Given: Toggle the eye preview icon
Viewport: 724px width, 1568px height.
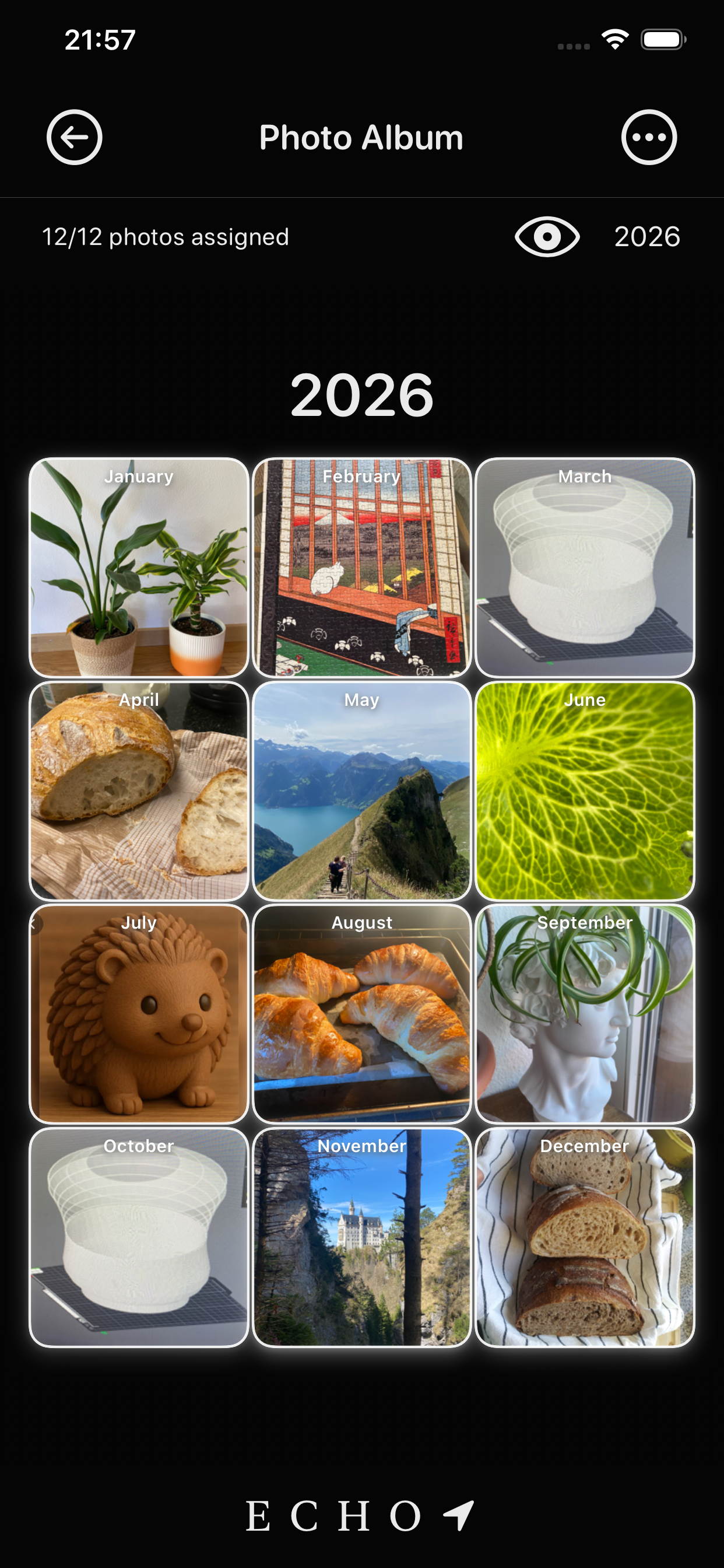Looking at the screenshot, I should [x=547, y=237].
